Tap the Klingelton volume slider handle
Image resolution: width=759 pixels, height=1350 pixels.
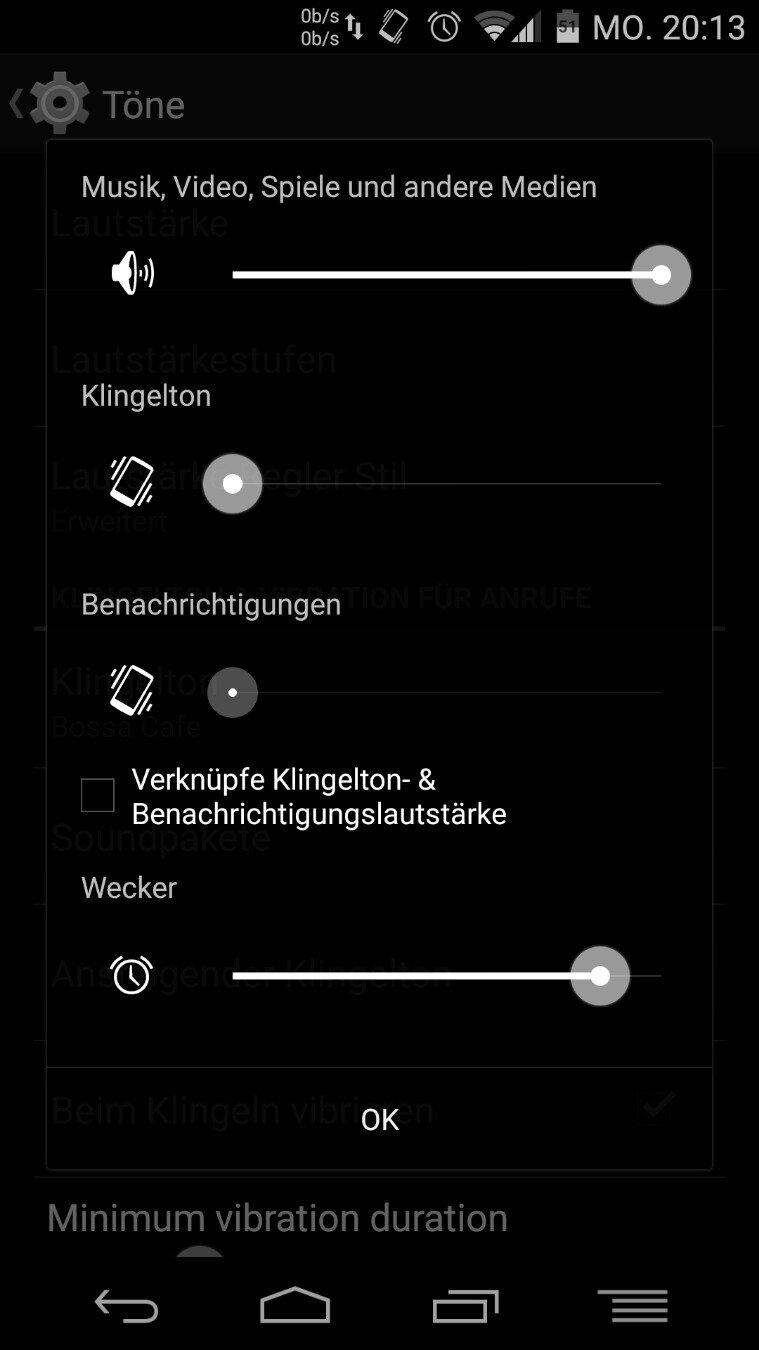232,484
